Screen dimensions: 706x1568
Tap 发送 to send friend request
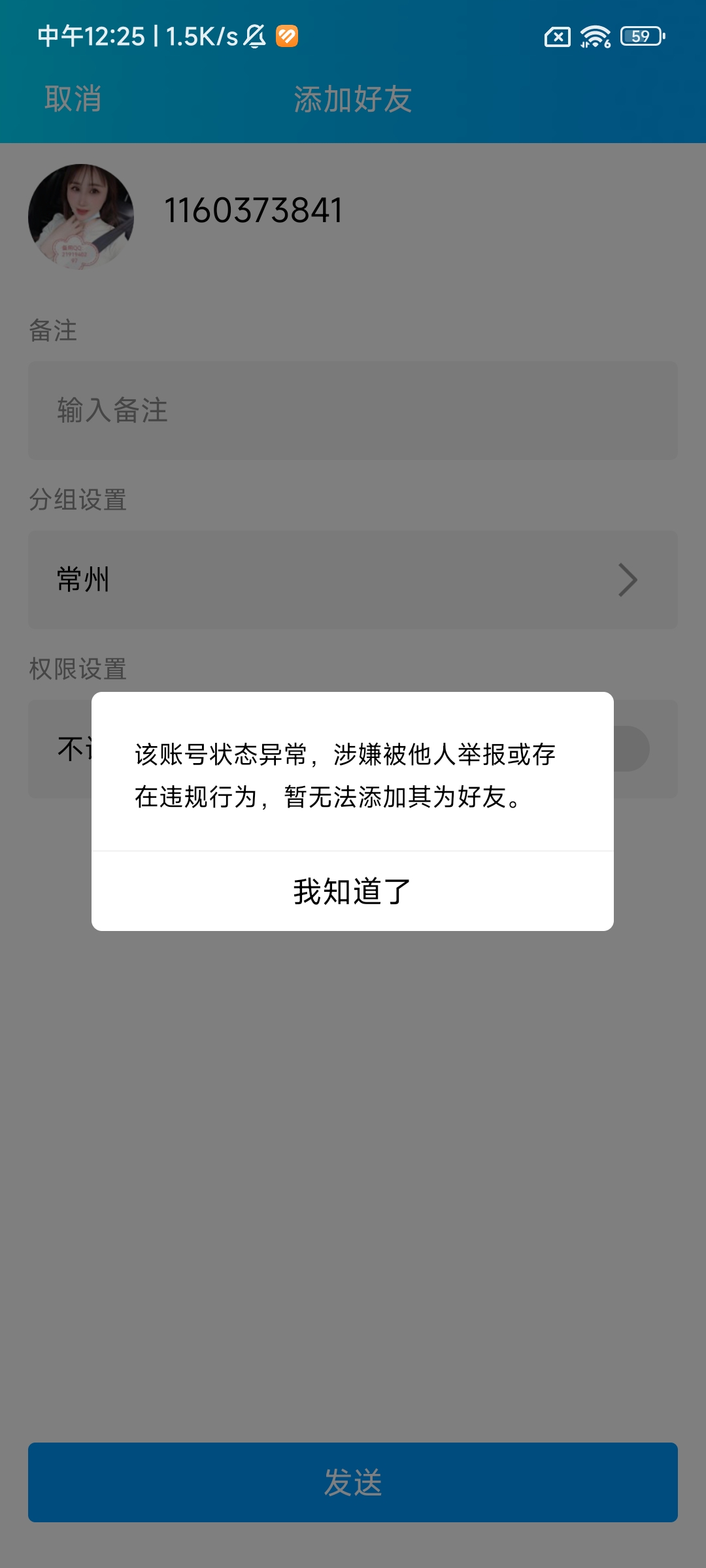[352, 1482]
